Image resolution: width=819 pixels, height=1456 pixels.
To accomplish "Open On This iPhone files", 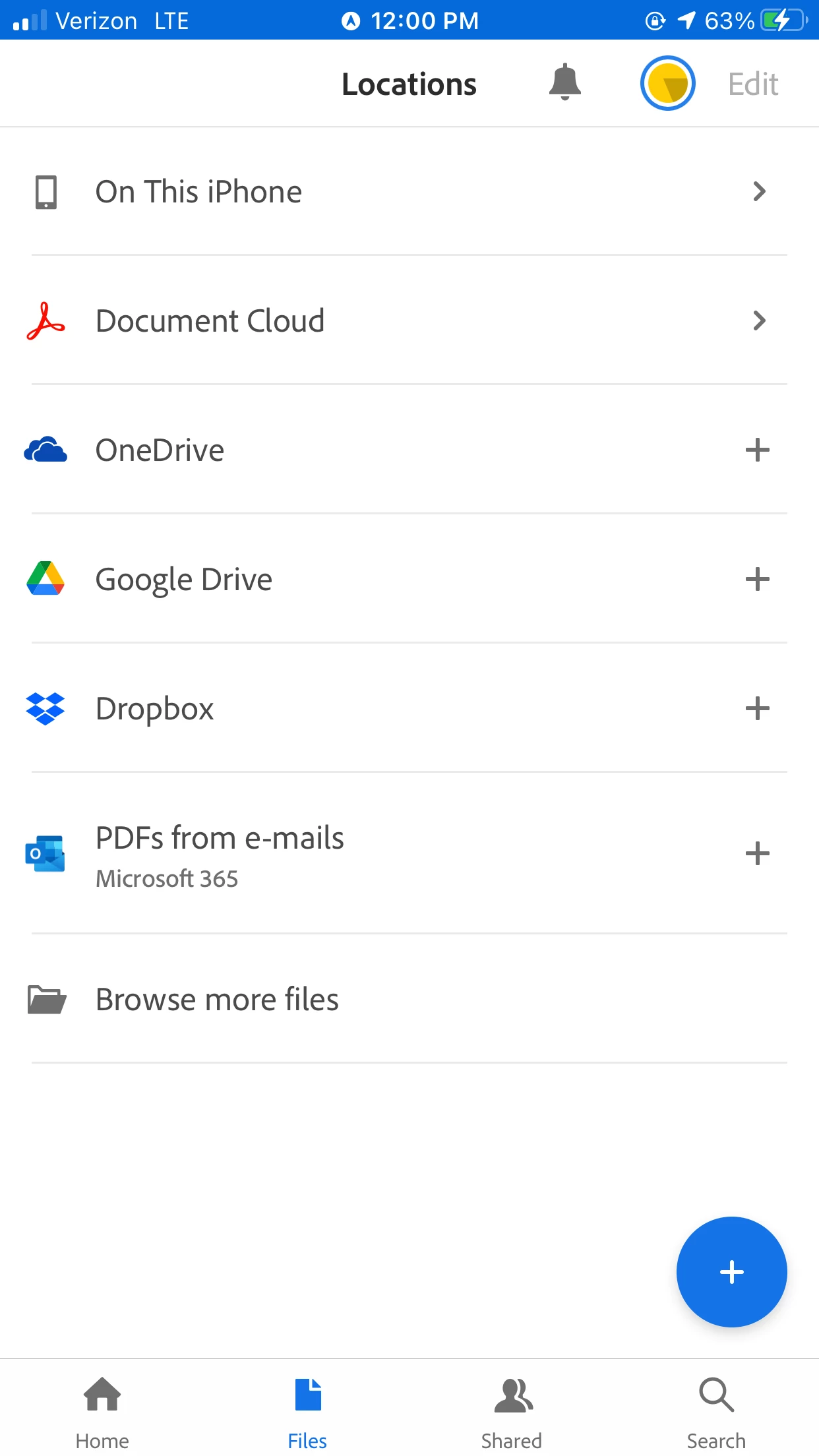I will pyautogui.click(x=409, y=192).
